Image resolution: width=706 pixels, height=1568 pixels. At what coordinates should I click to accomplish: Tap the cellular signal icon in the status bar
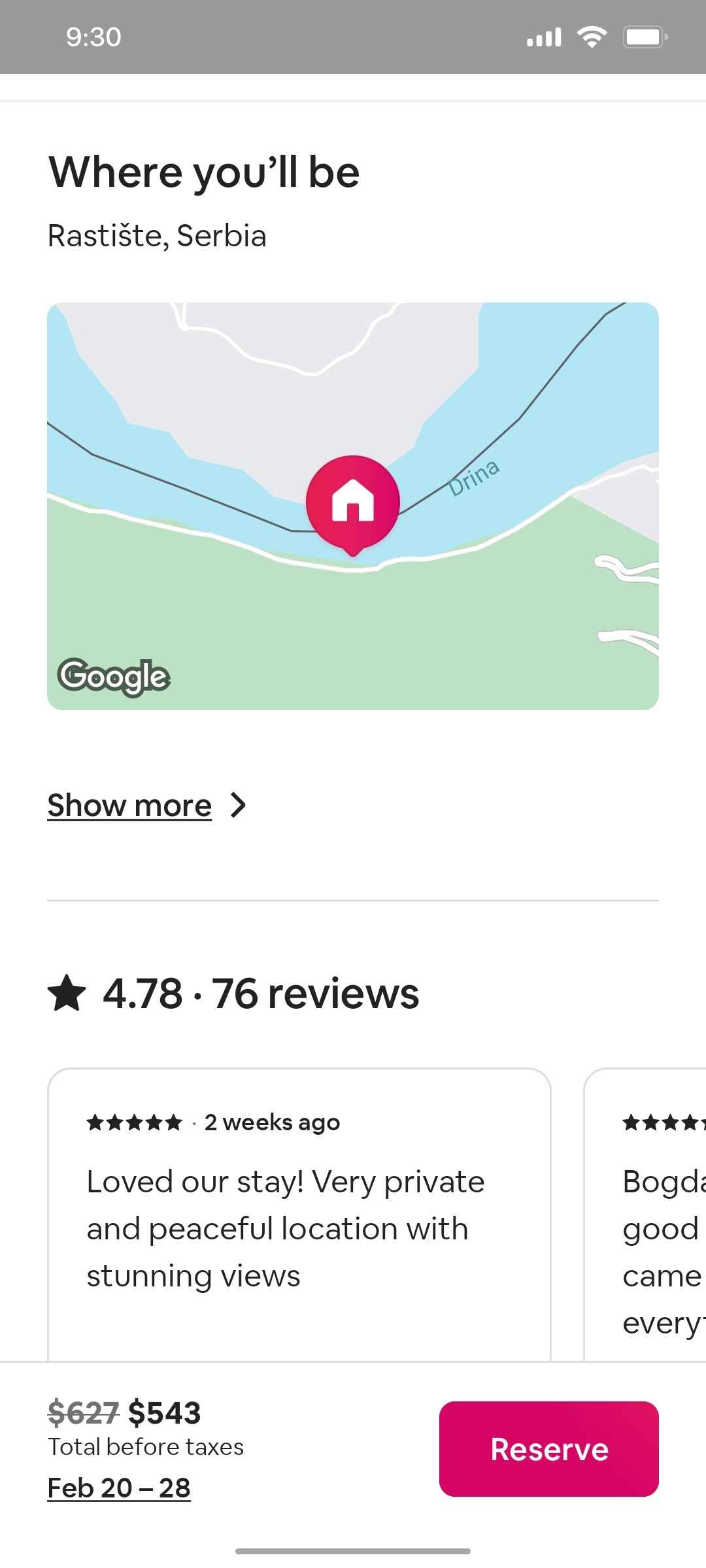543,37
